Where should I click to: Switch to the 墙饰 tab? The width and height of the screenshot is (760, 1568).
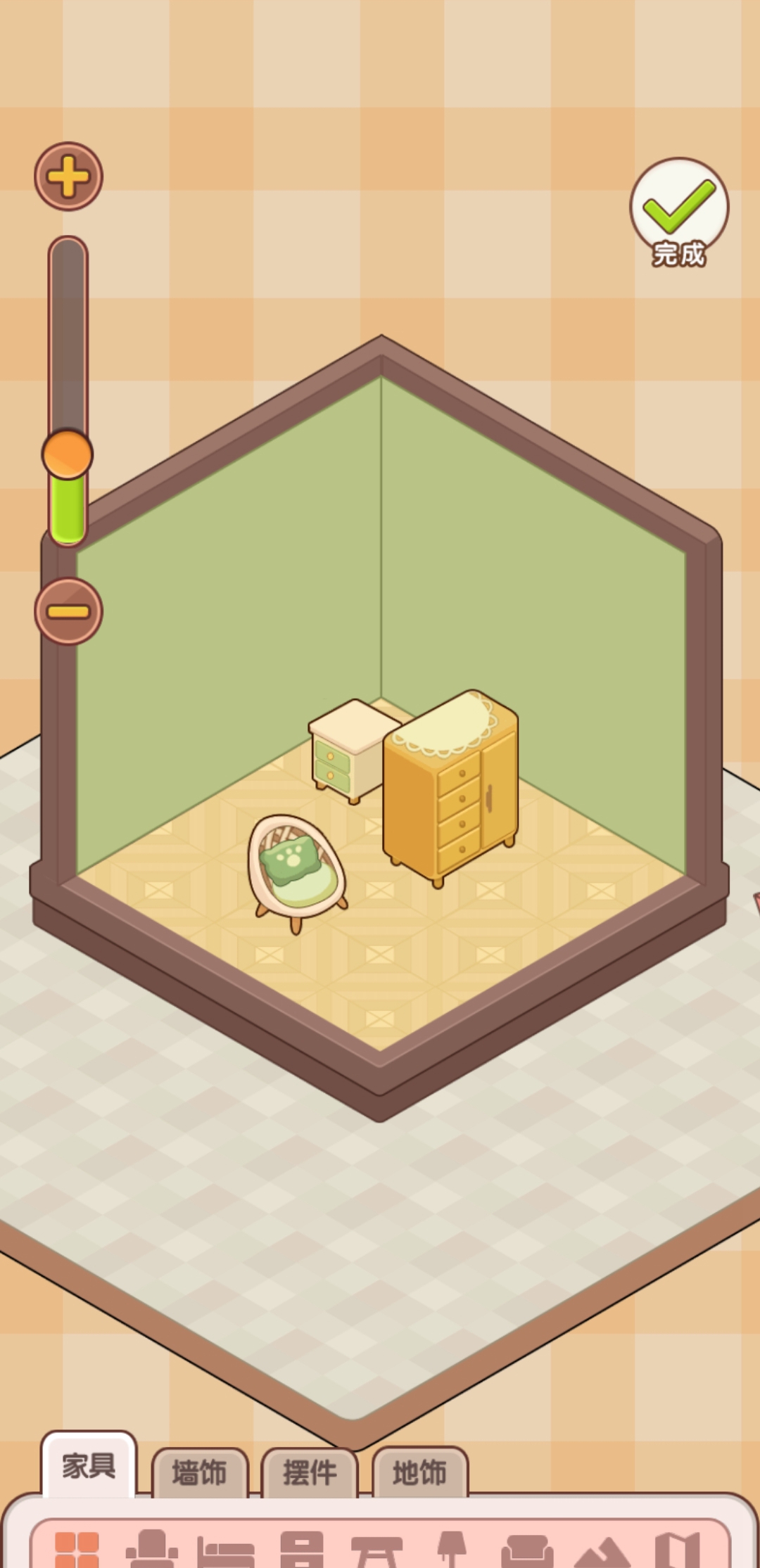(x=200, y=1472)
